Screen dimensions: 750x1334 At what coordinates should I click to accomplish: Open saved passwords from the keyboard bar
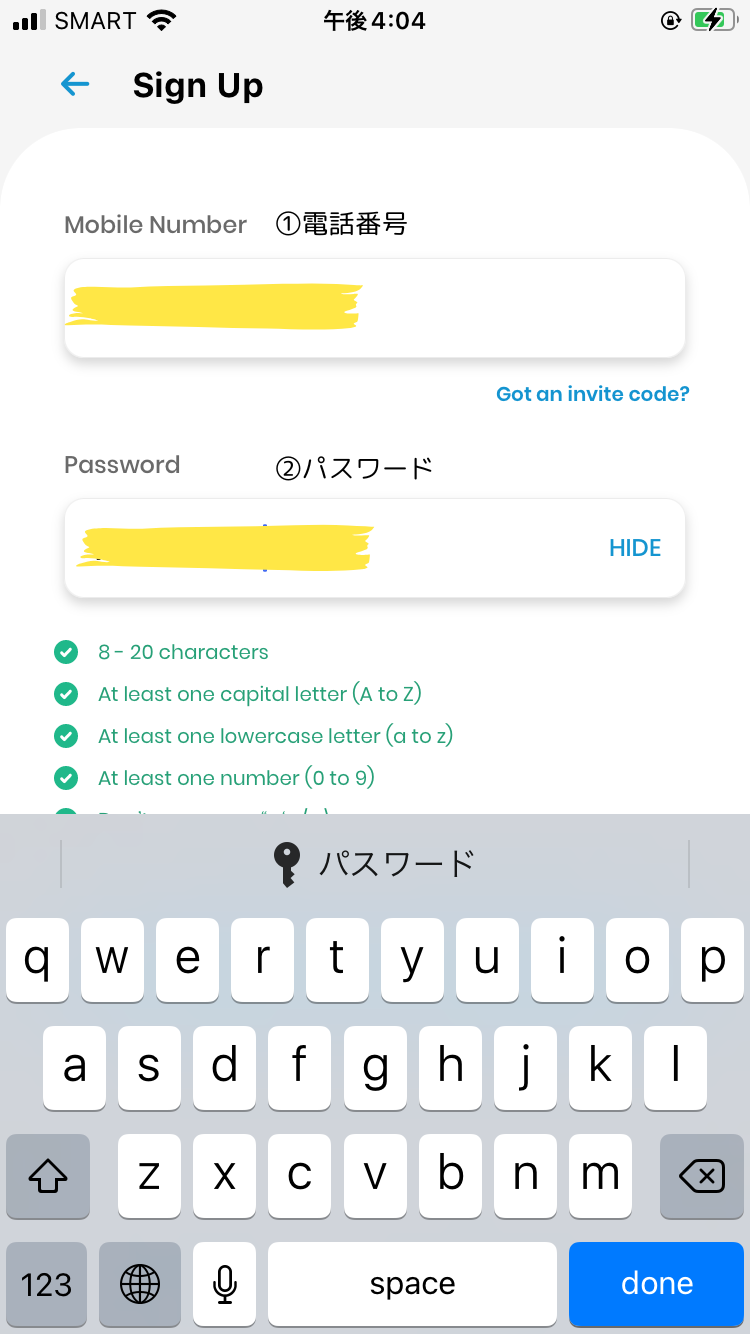click(x=374, y=863)
